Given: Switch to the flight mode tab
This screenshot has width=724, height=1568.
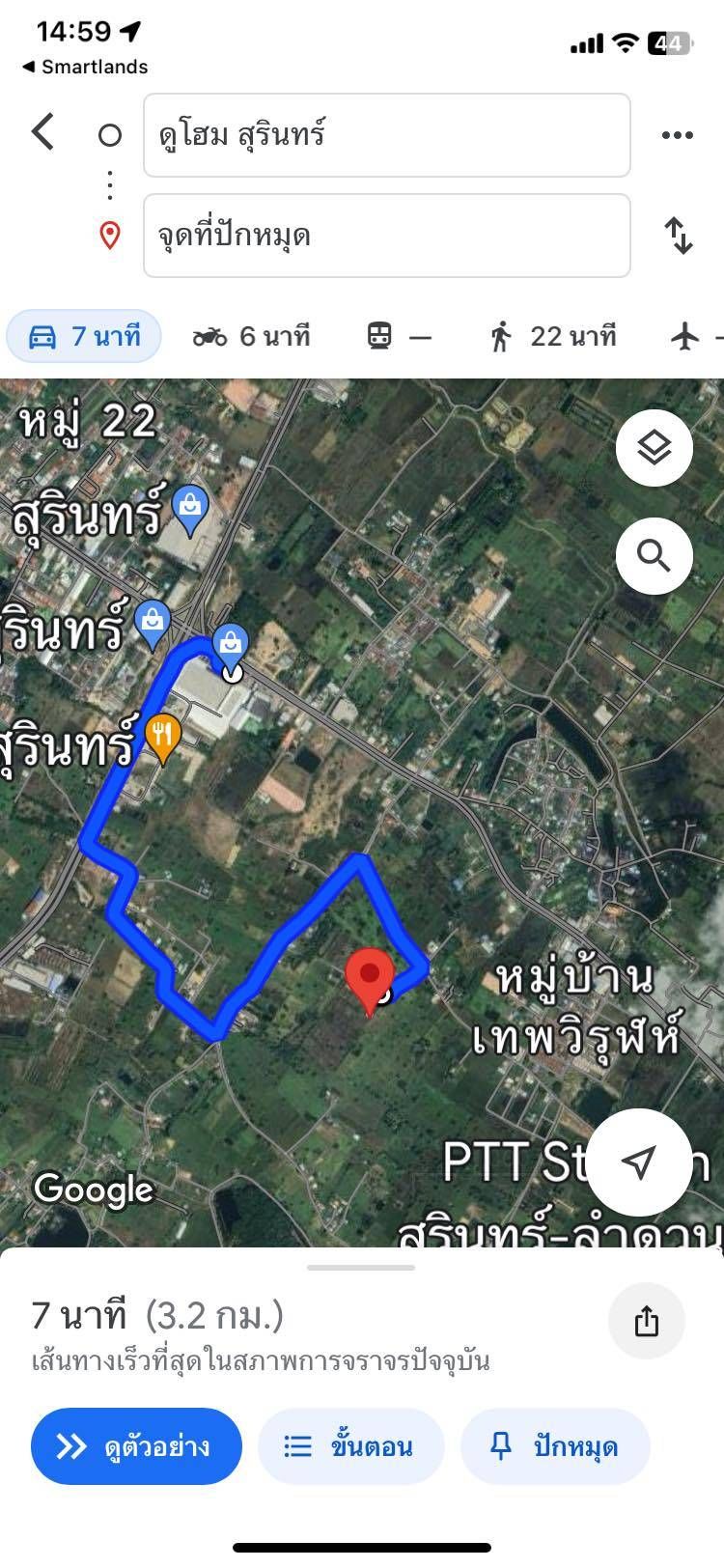Looking at the screenshot, I should click(695, 336).
